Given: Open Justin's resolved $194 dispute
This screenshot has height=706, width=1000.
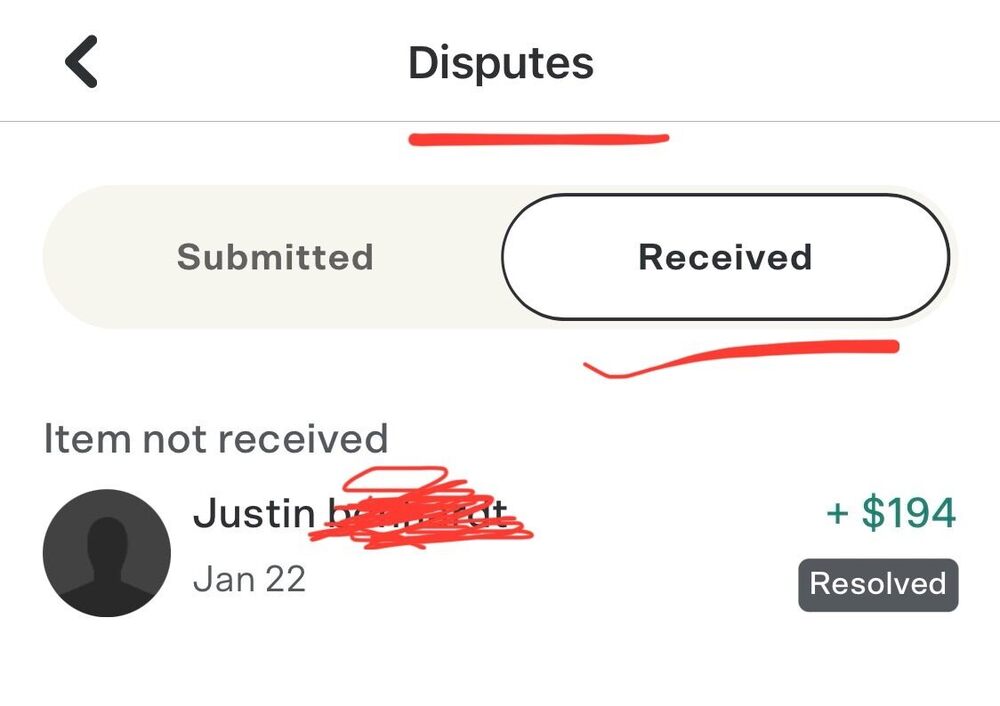Looking at the screenshot, I should pyautogui.click(x=500, y=550).
